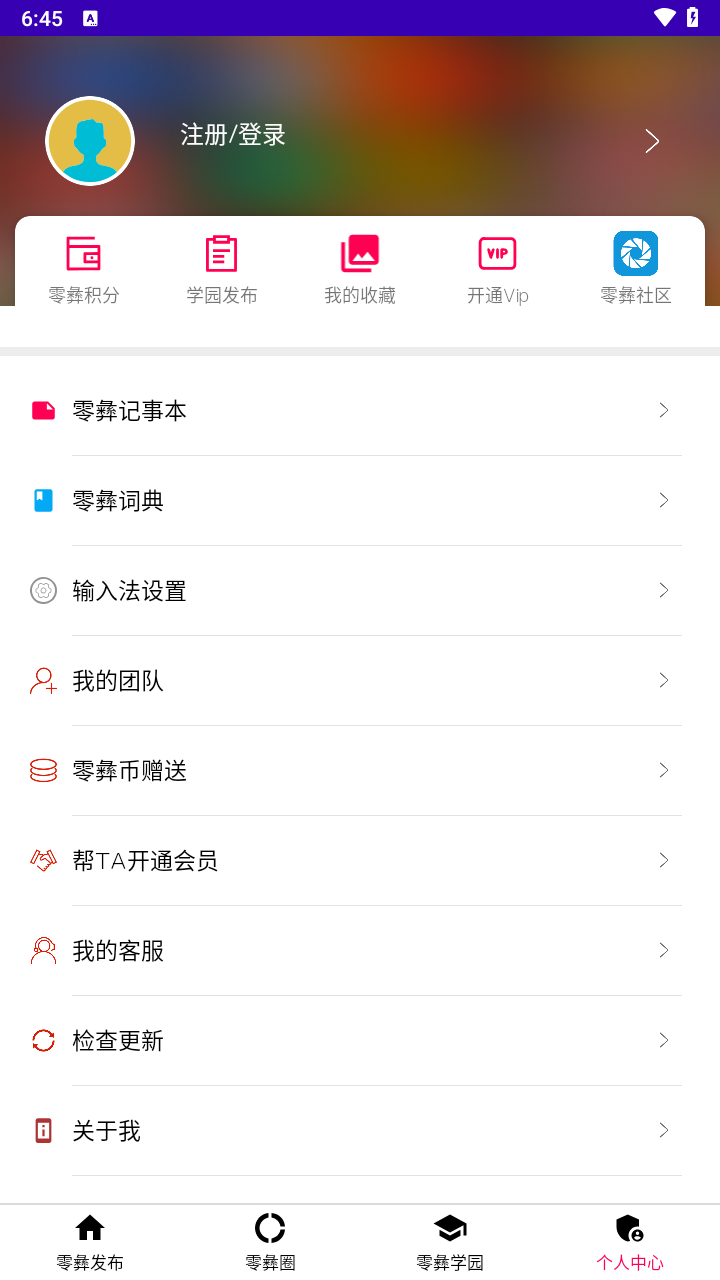Select the 个人中心 tab
Image resolution: width=720 pixels, height=1280 pixels.
(x=629, y=1240)
